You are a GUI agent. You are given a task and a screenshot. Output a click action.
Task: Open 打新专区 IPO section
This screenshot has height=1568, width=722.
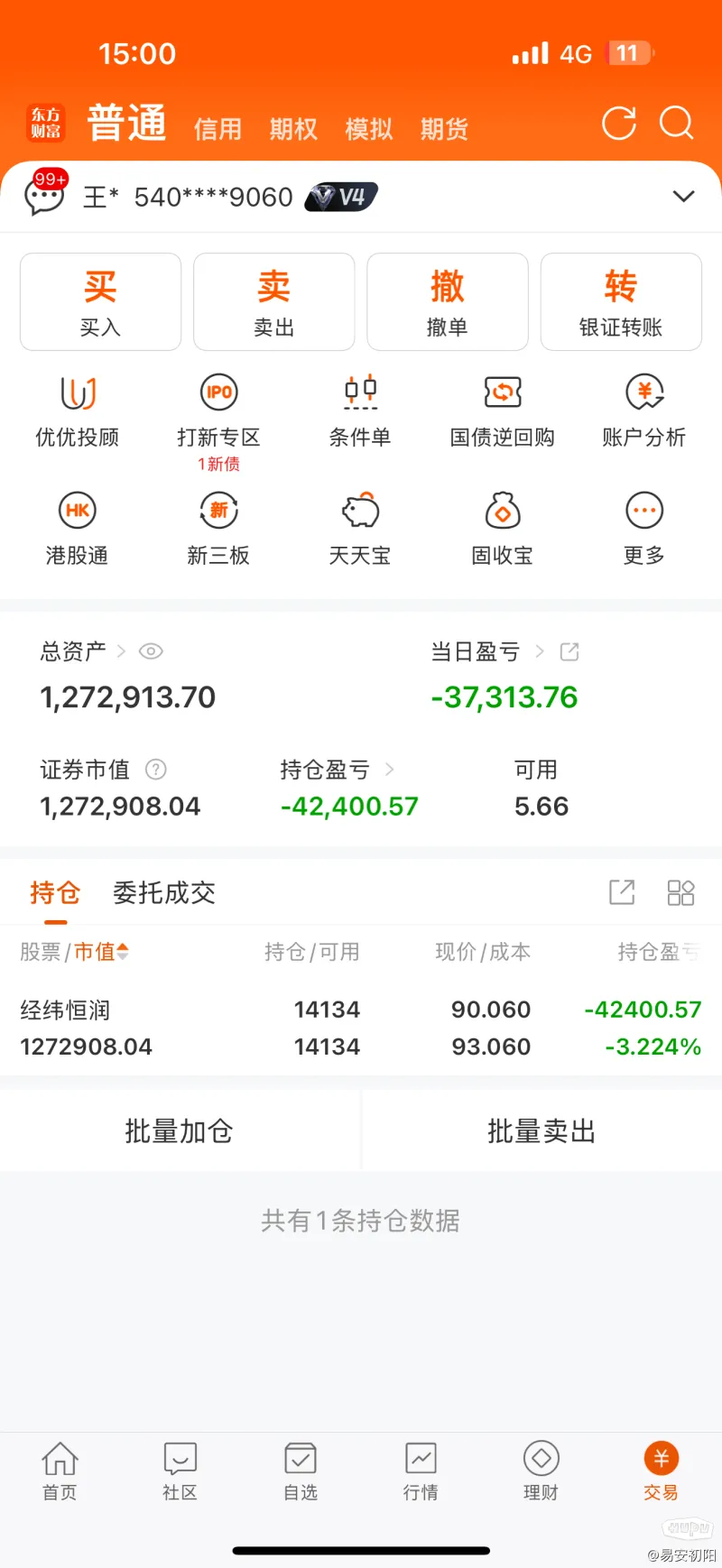(218, 422)
